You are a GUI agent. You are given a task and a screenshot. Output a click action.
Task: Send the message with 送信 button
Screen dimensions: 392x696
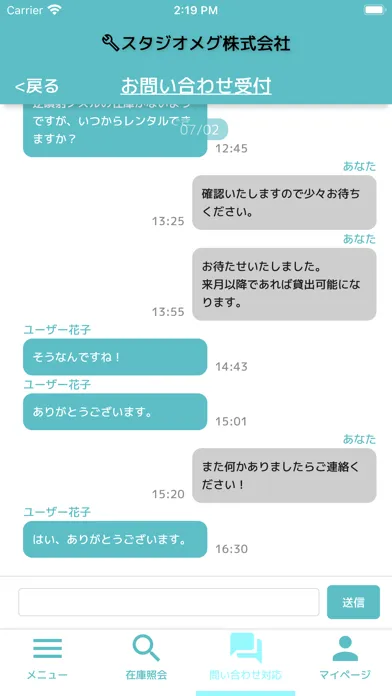click(353, 602)
